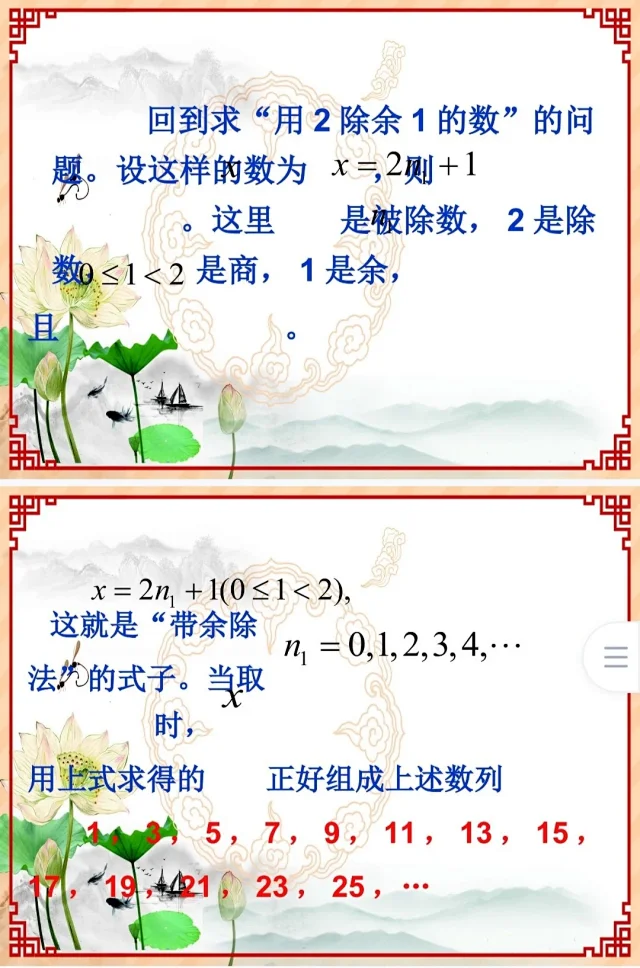Open the floating side menu button

616,657
